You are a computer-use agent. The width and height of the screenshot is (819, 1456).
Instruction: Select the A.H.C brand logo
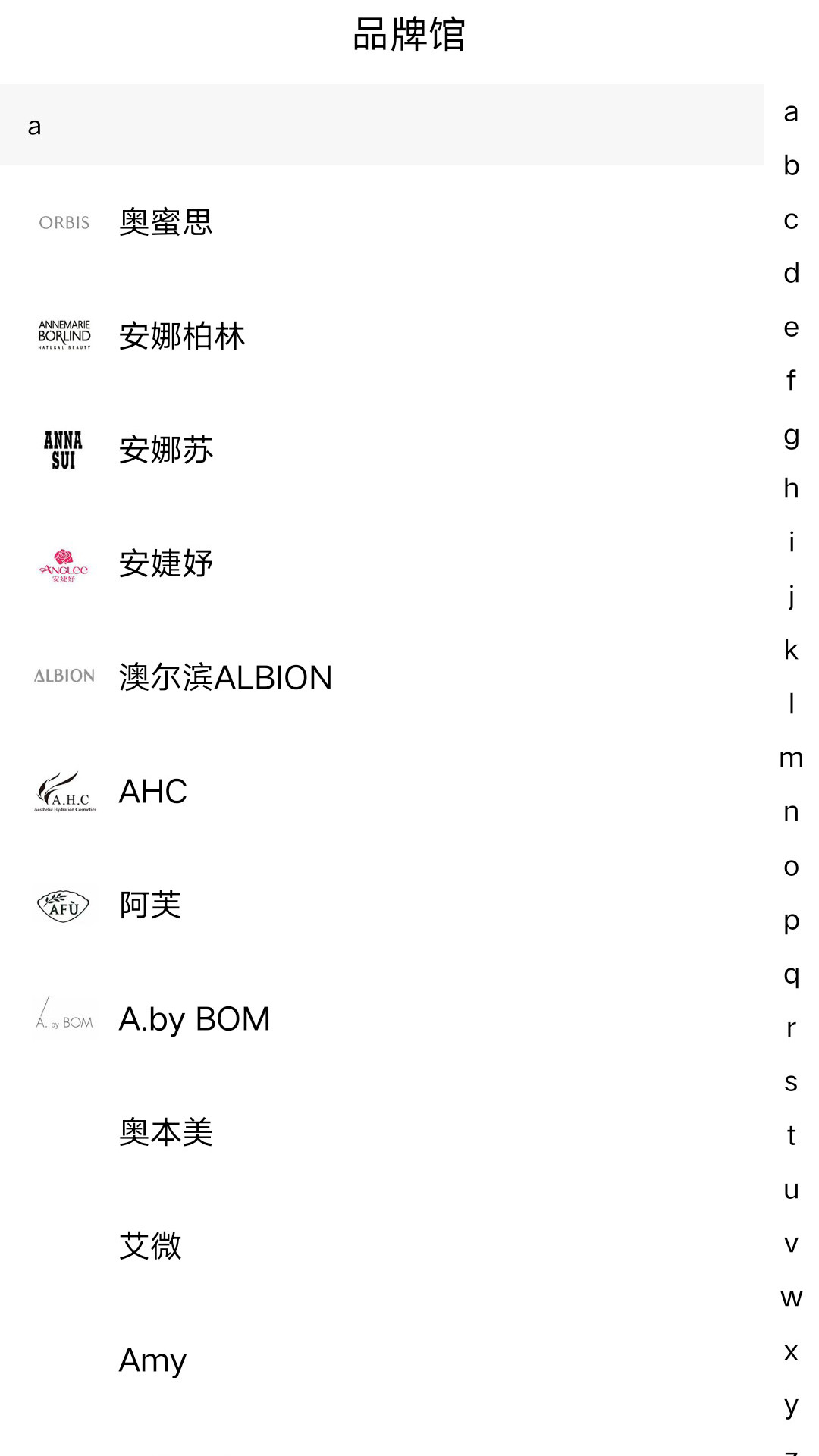point(64,791)
